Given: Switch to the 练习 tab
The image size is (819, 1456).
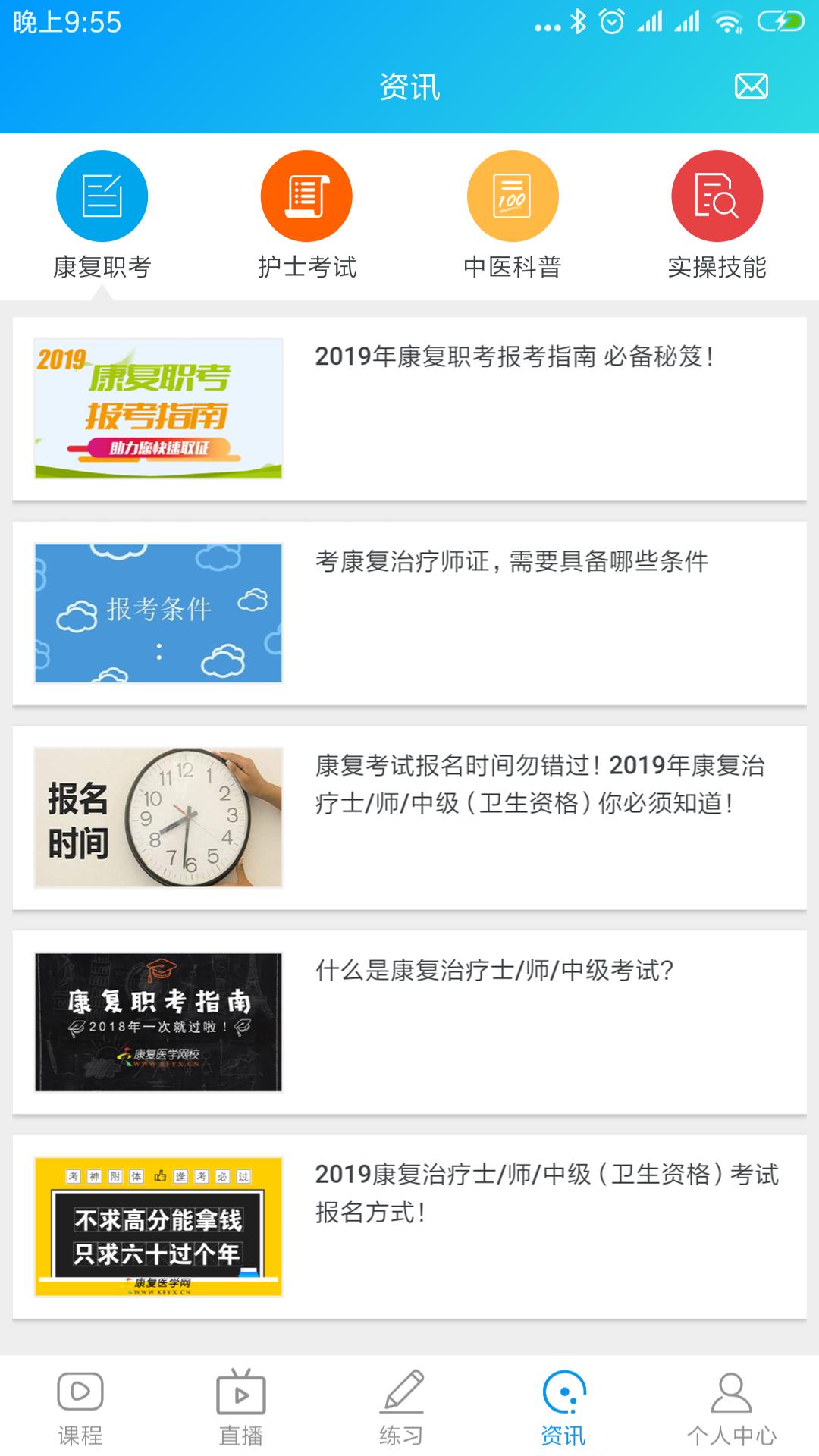Looking at the screenshot, I should (402, 1407).
